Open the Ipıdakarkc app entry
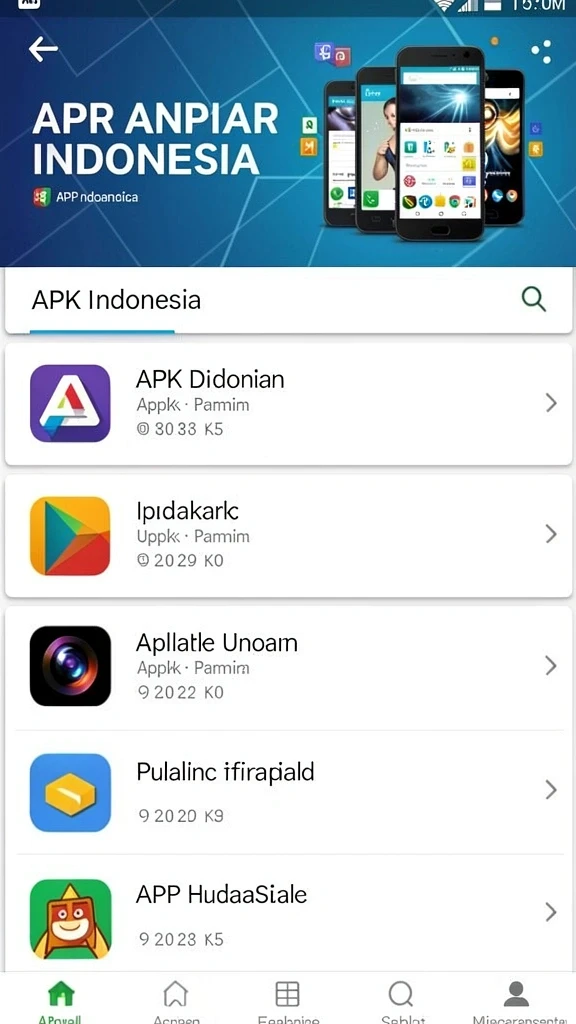Viewport: 576px width, 1024px height. (x=289, y=536)
